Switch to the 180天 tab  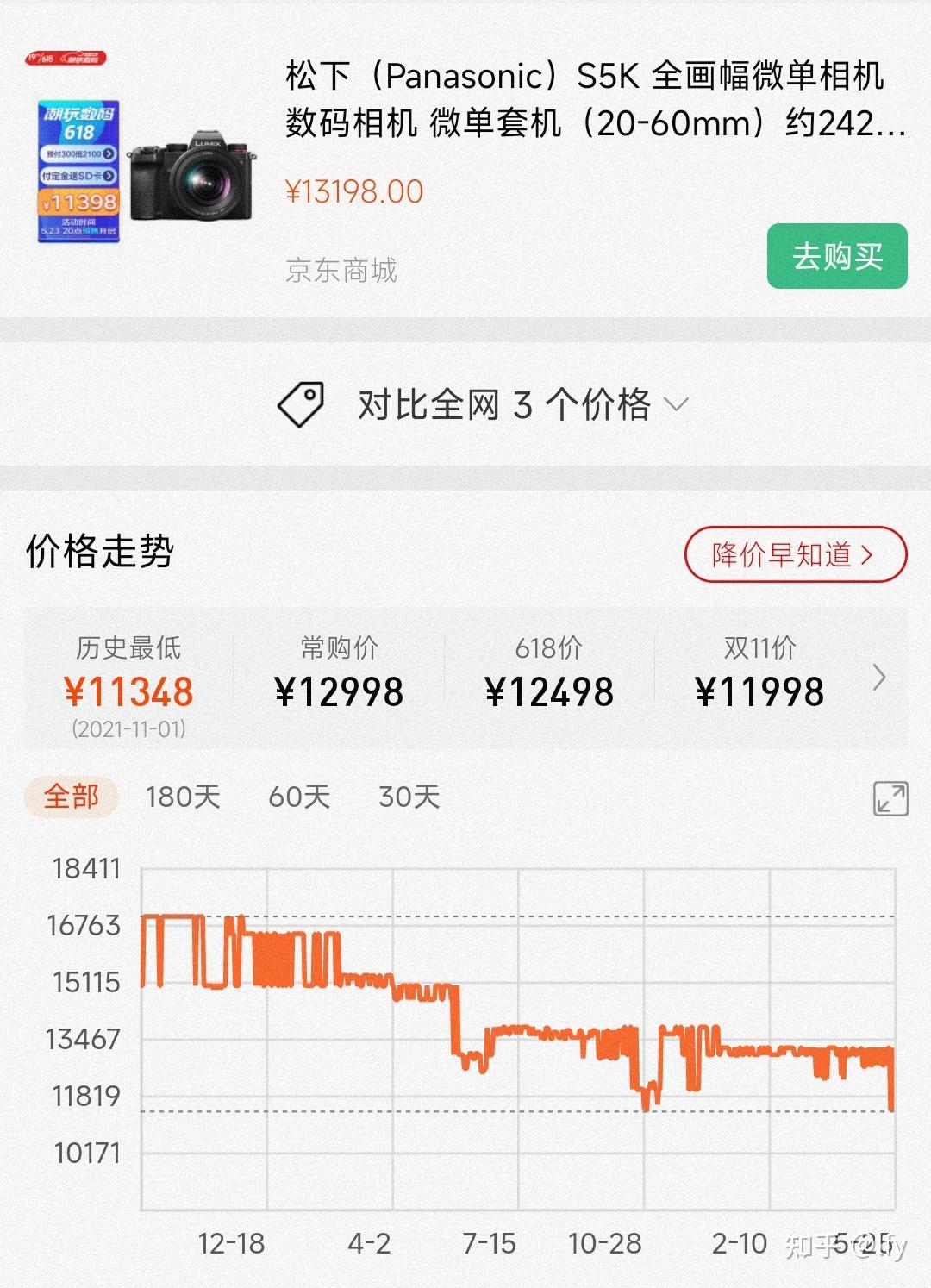184,797
